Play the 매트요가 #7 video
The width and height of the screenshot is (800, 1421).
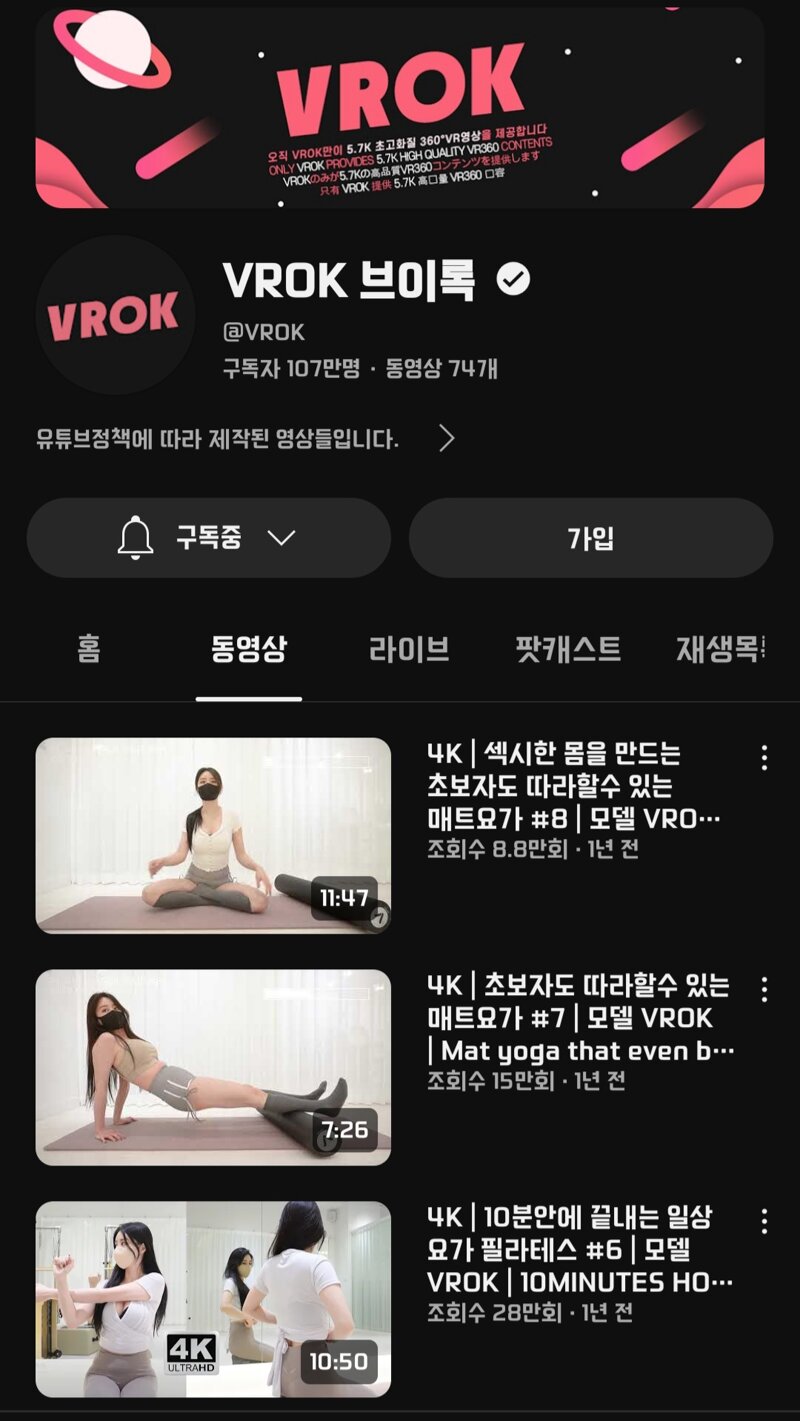pyautogui.click(x=213, y=1067)
